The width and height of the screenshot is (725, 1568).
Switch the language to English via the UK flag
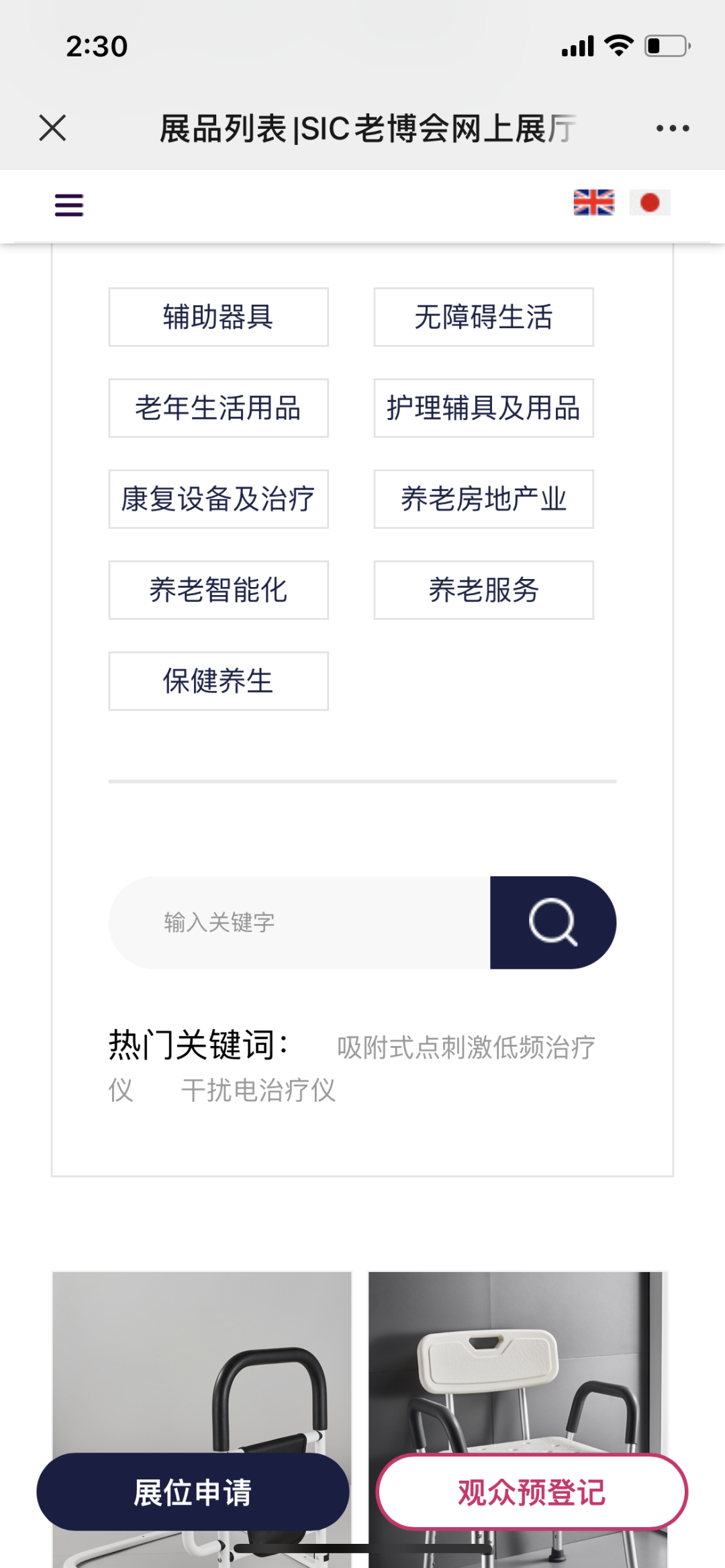coord(593,203)
